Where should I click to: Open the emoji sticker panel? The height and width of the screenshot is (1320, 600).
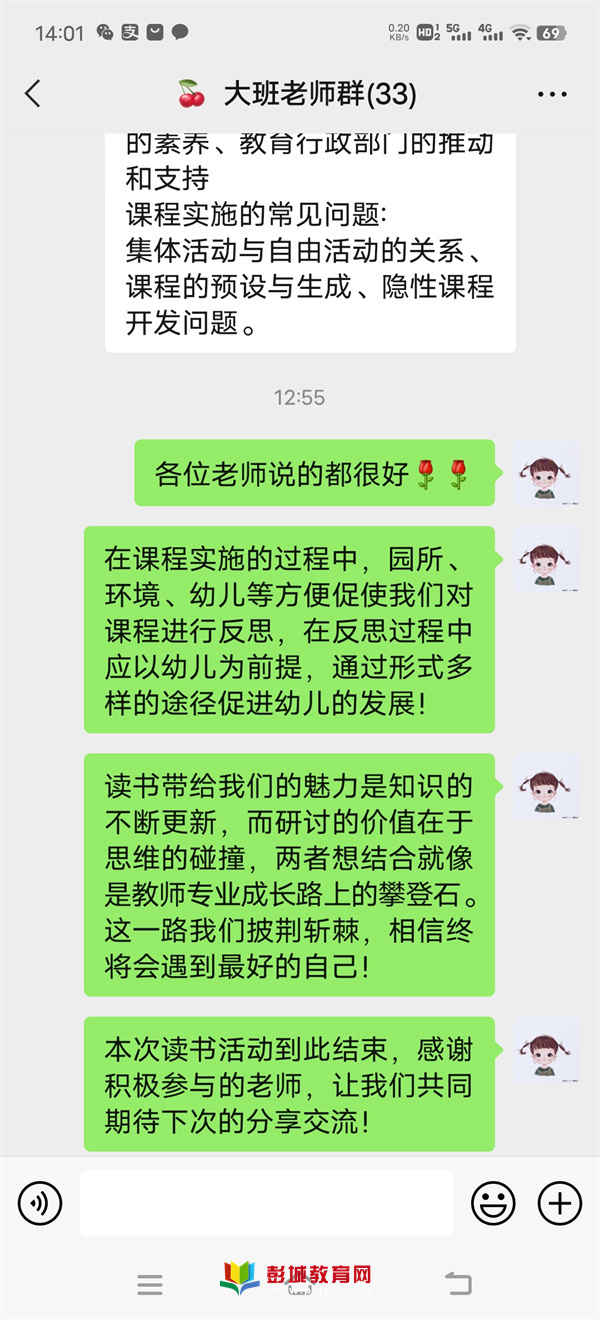pos(493,1203)
